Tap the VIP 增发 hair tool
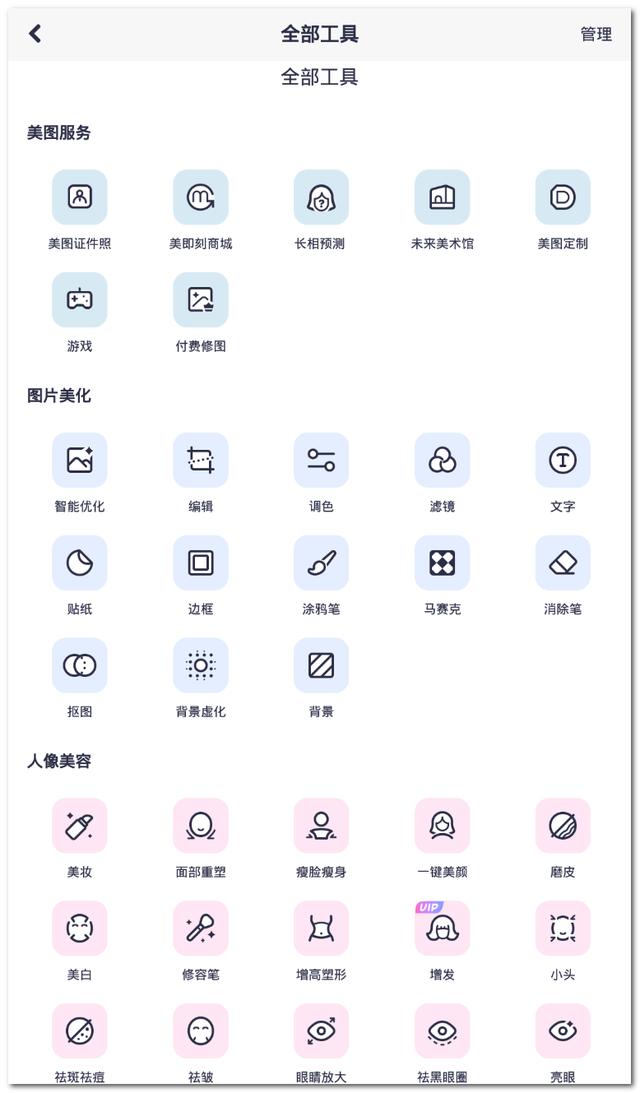The height and width of the screenshot is (1093, 640). [442, 929]
